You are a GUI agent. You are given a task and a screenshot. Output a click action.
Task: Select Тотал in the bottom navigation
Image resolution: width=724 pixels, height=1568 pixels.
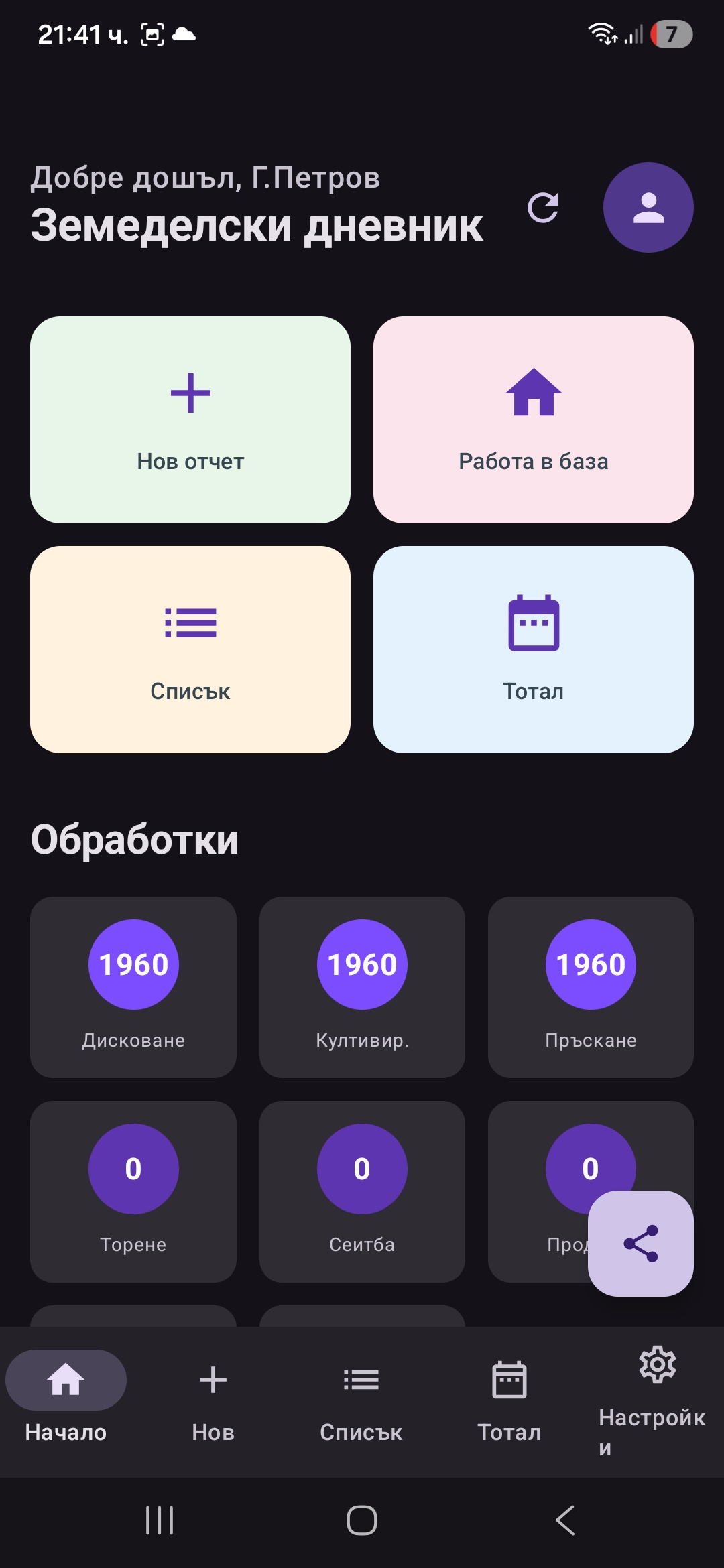click(x=510, y=1380)
